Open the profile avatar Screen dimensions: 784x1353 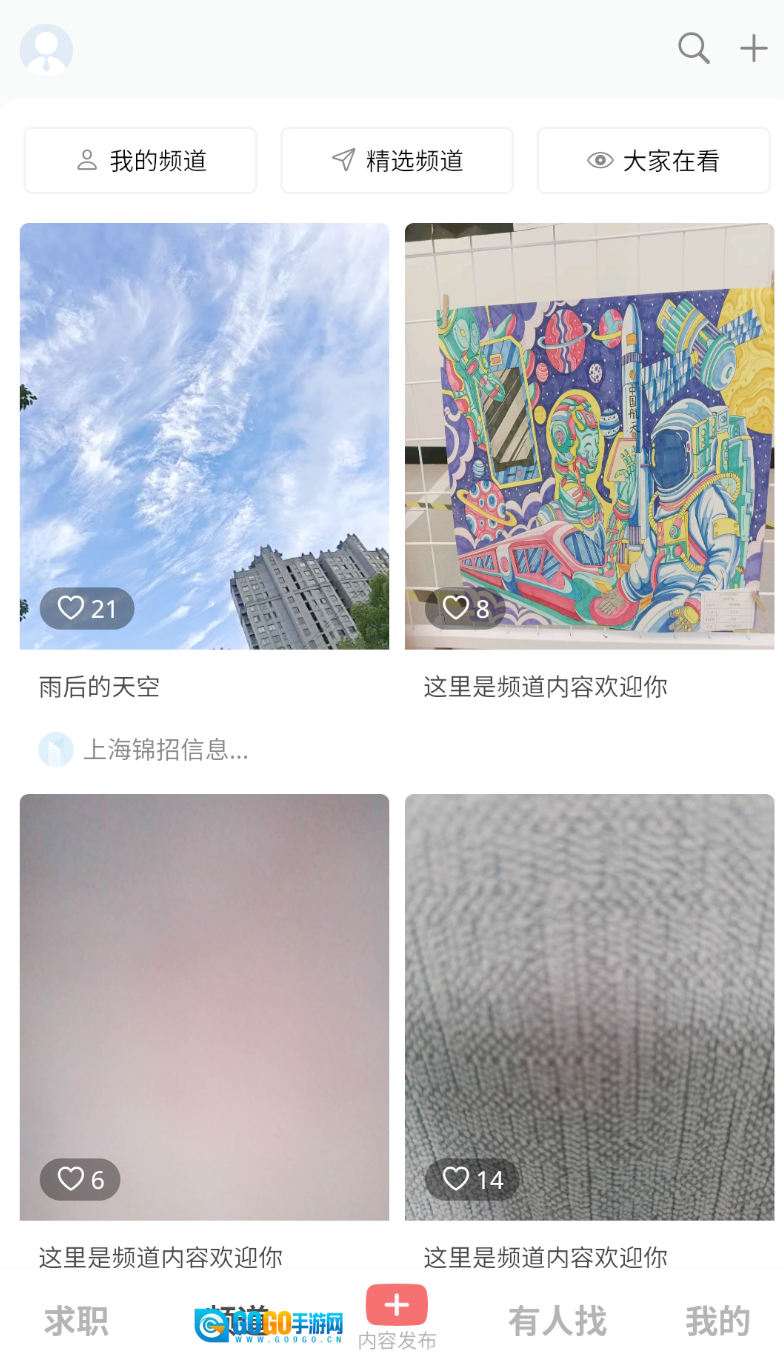(46, 50)
